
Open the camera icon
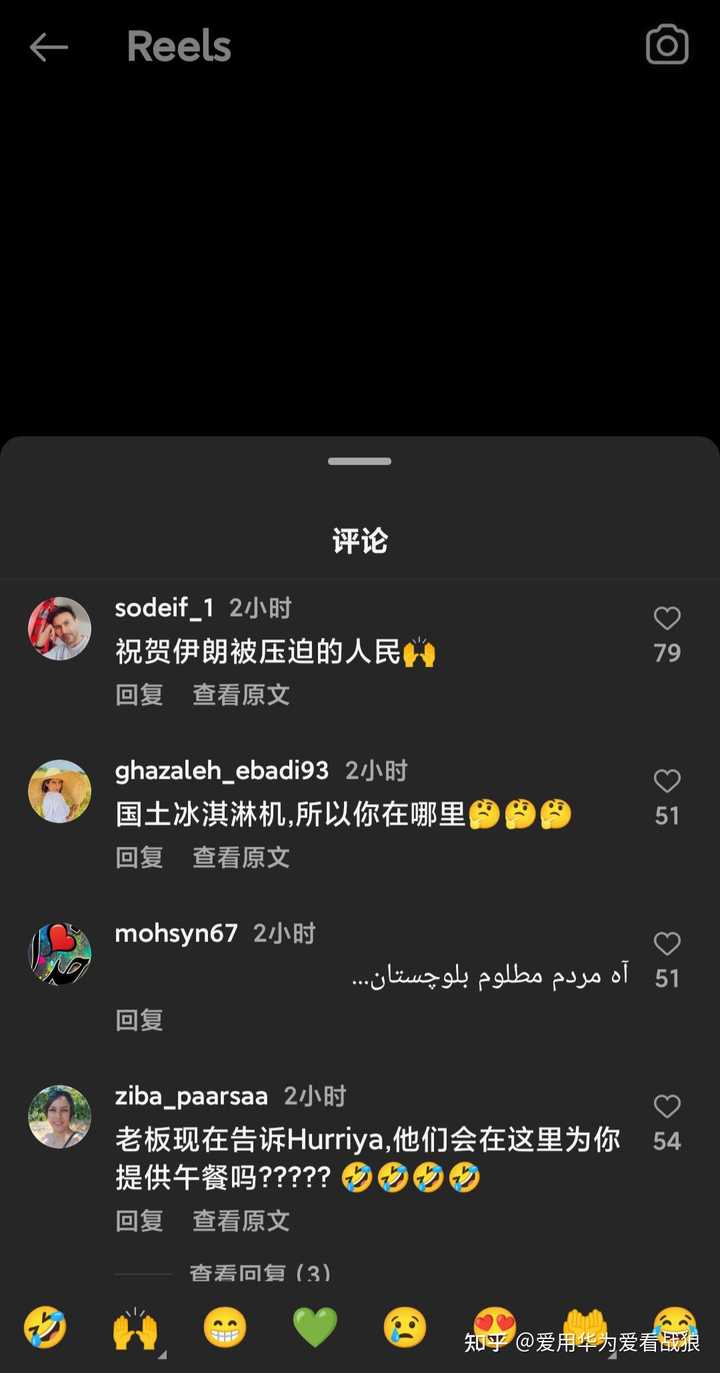667,45
